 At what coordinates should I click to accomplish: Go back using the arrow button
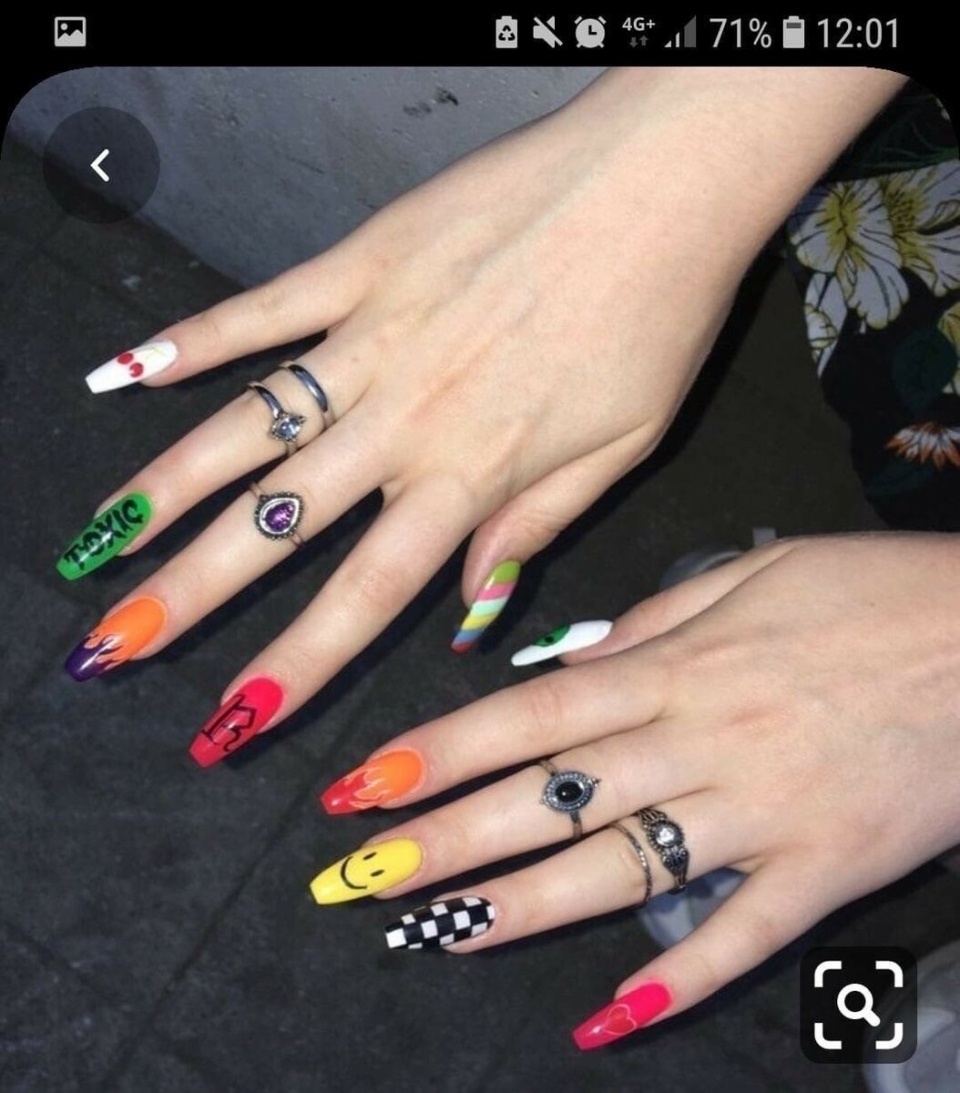click(100, 165)
